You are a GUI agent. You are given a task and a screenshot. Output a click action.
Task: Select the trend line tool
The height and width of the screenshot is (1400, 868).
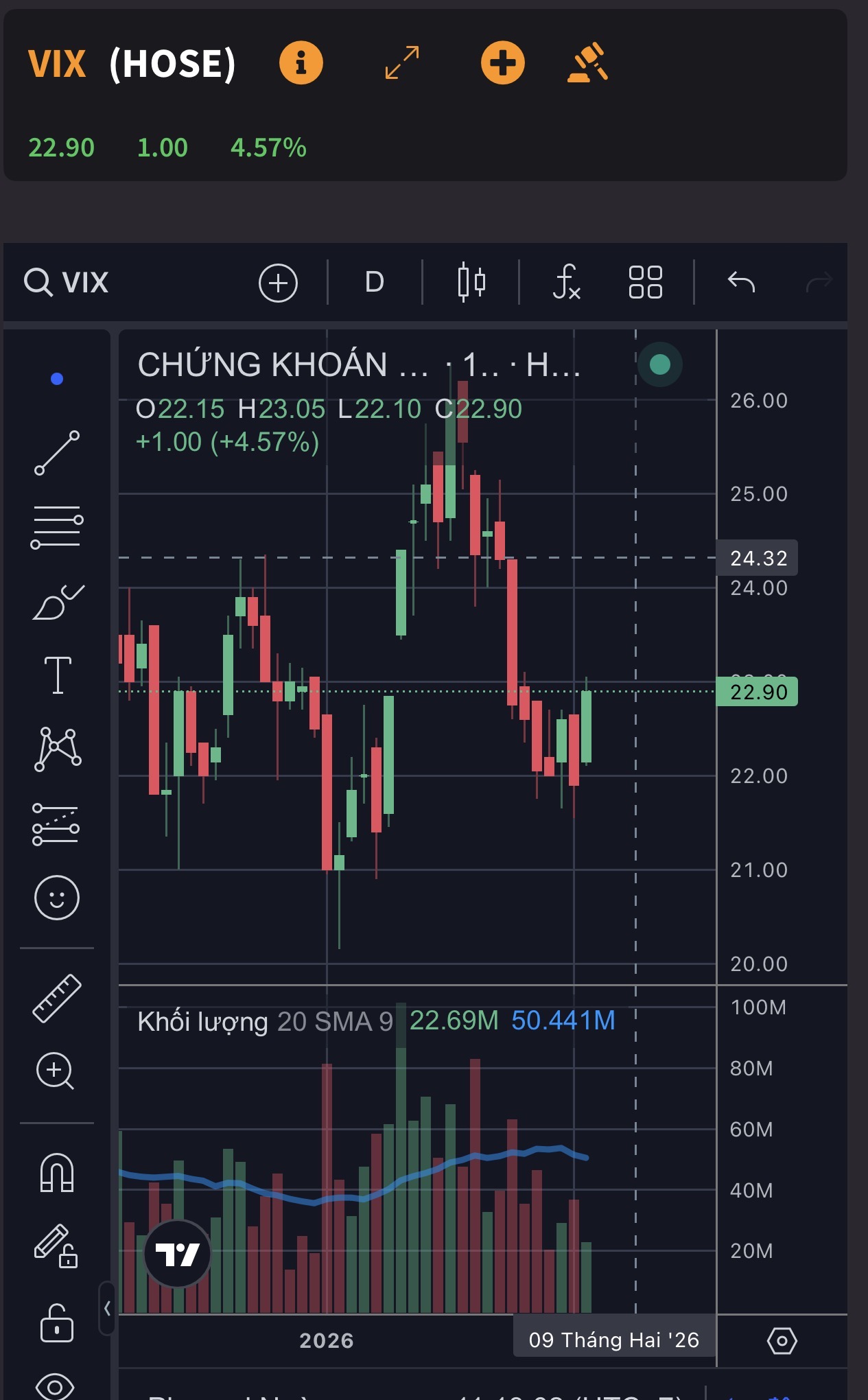tap(57, 453)
